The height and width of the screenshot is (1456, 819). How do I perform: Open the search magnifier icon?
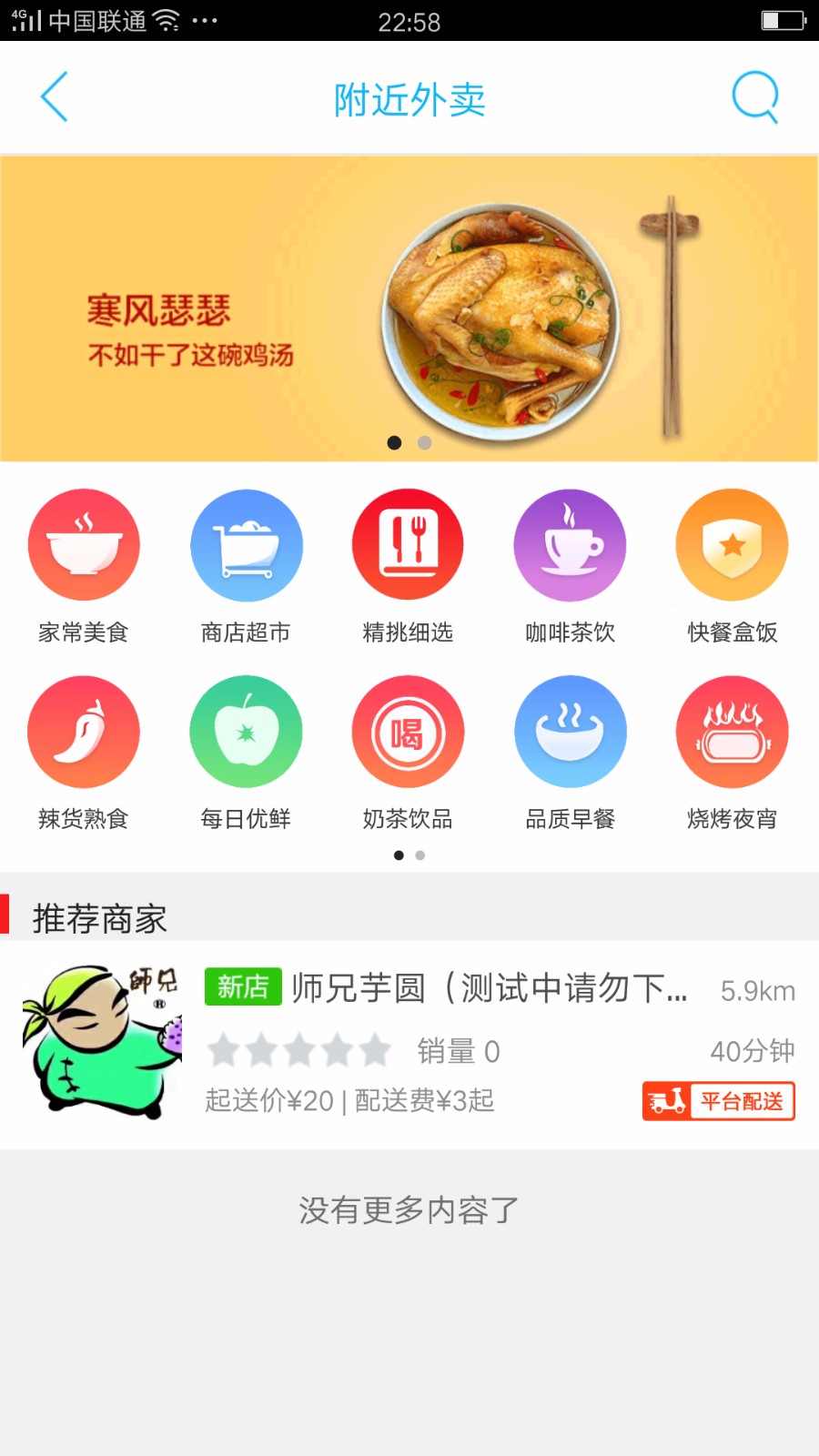point(755,96)
